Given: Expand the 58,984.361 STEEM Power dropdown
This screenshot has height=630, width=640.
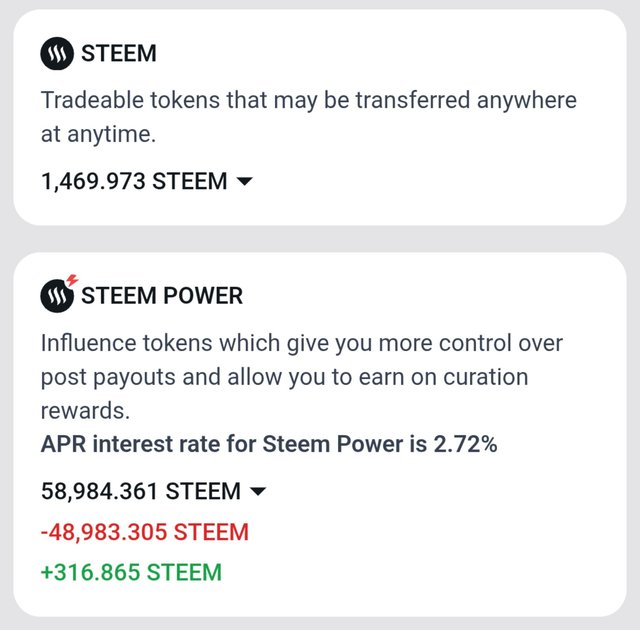Looking at the screenshot, I should [x=257, y=492].
